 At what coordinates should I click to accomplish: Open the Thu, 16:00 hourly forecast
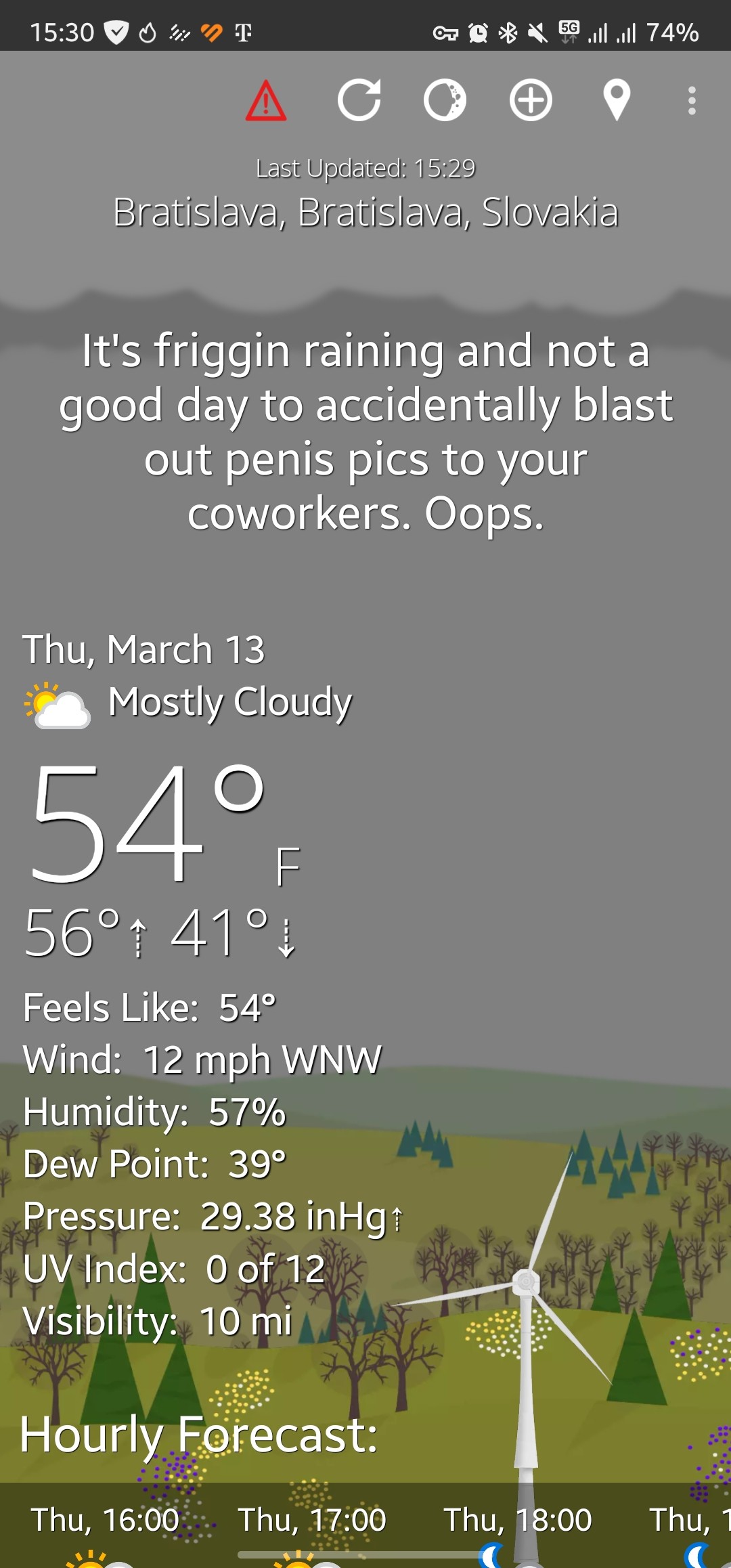[x=105, y=1530]
